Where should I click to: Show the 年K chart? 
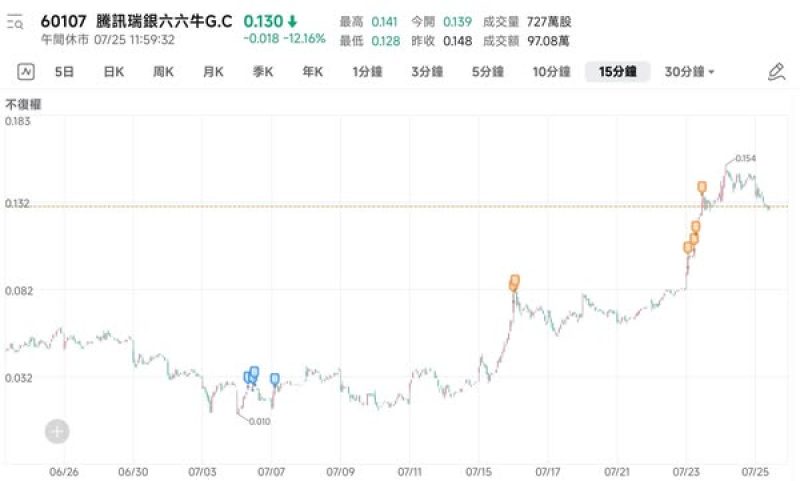click(312, 72)
